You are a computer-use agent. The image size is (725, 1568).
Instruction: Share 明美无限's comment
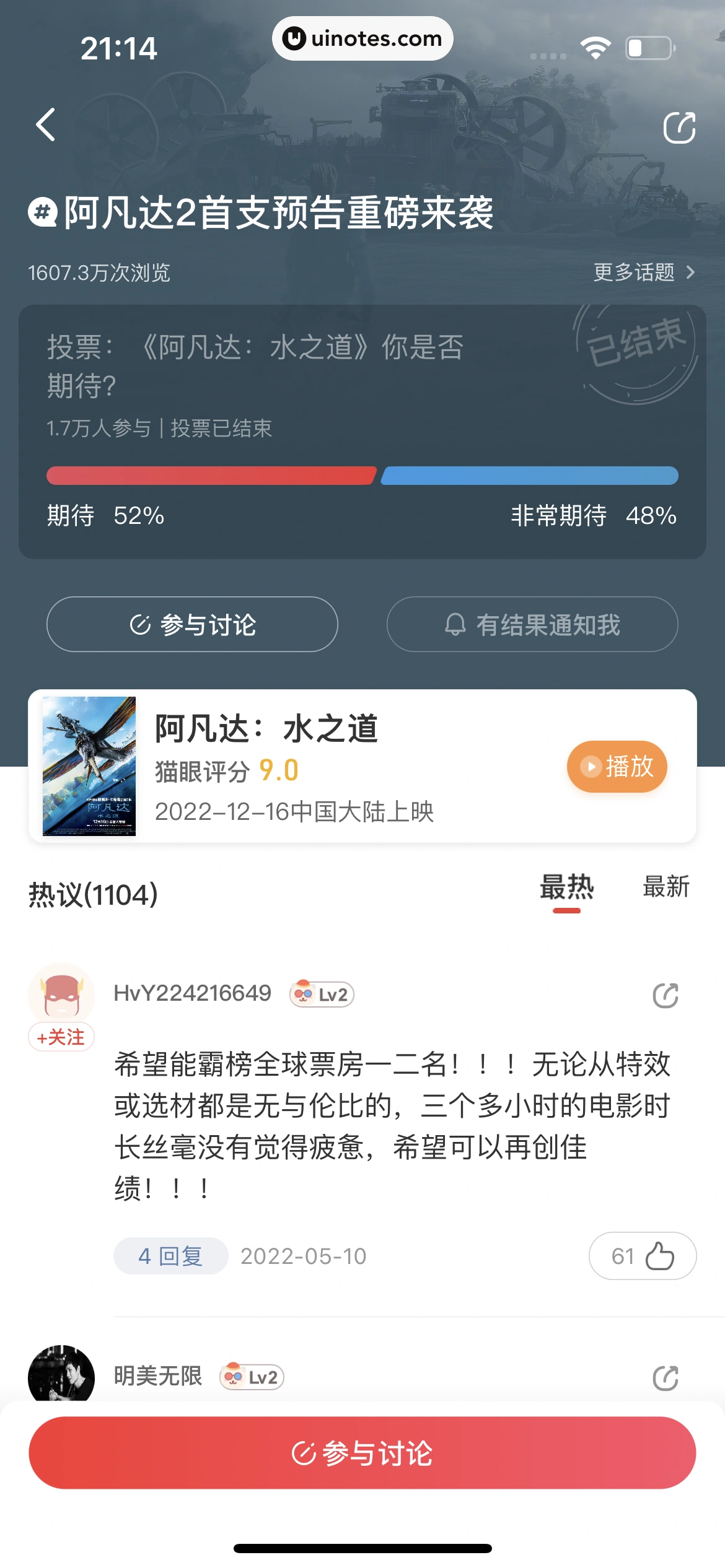coord(666,1377)
